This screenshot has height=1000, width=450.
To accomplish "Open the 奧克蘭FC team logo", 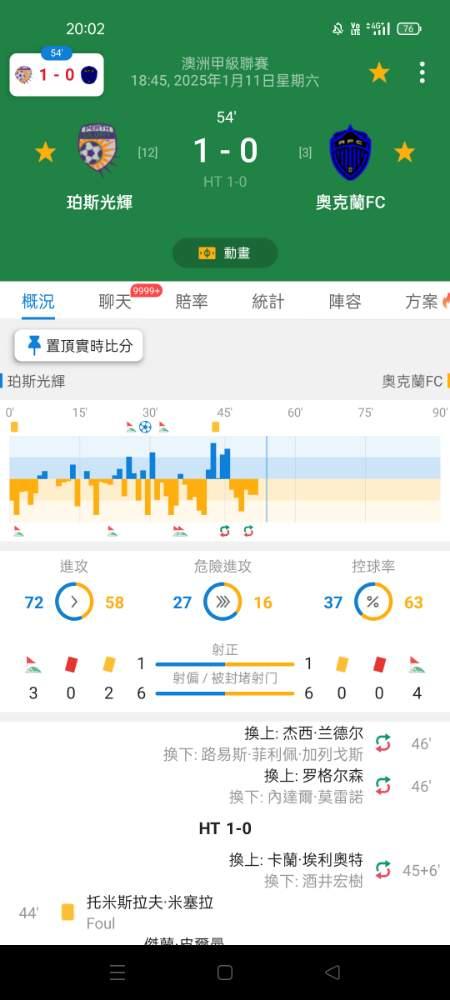I will (x=351, y=152).
